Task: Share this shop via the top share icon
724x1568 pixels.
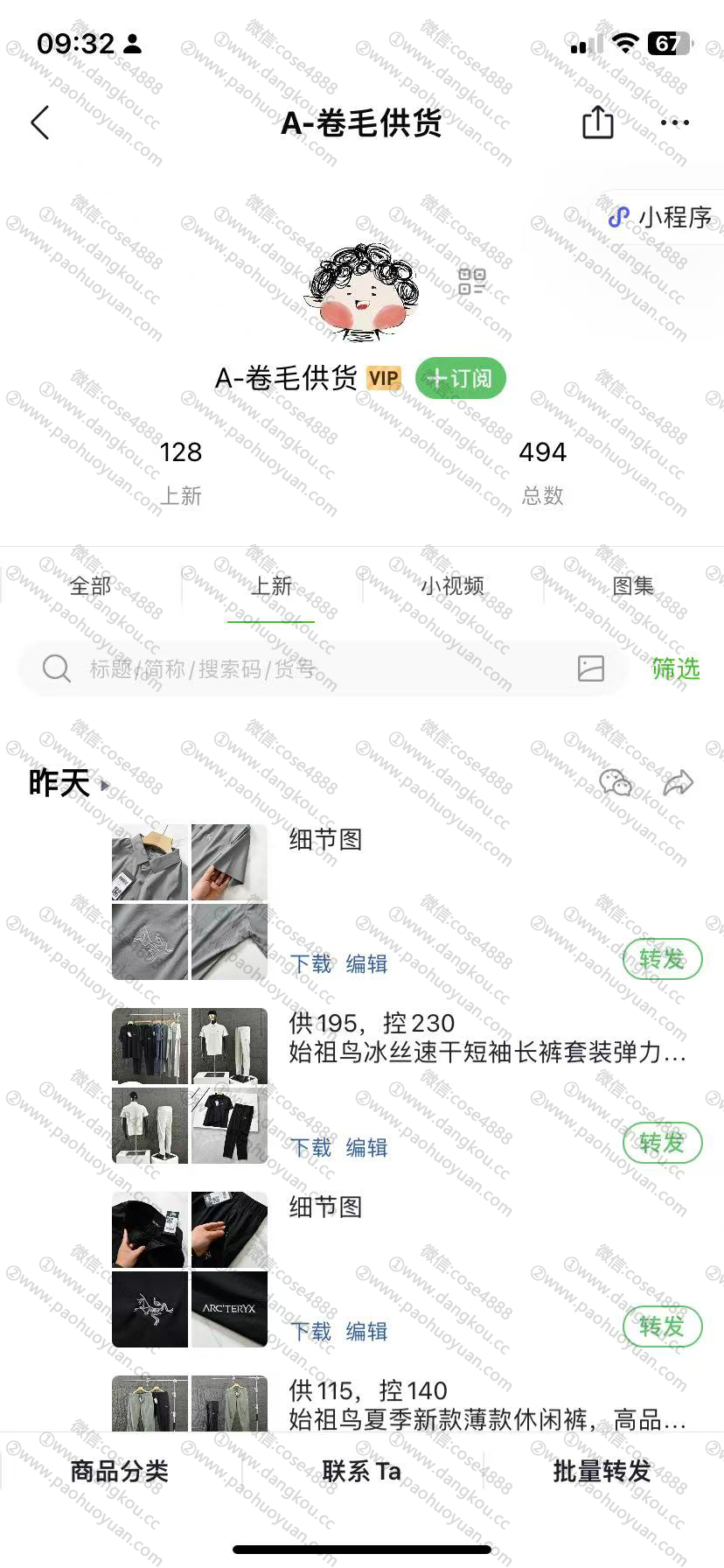Action: (598, 122)
